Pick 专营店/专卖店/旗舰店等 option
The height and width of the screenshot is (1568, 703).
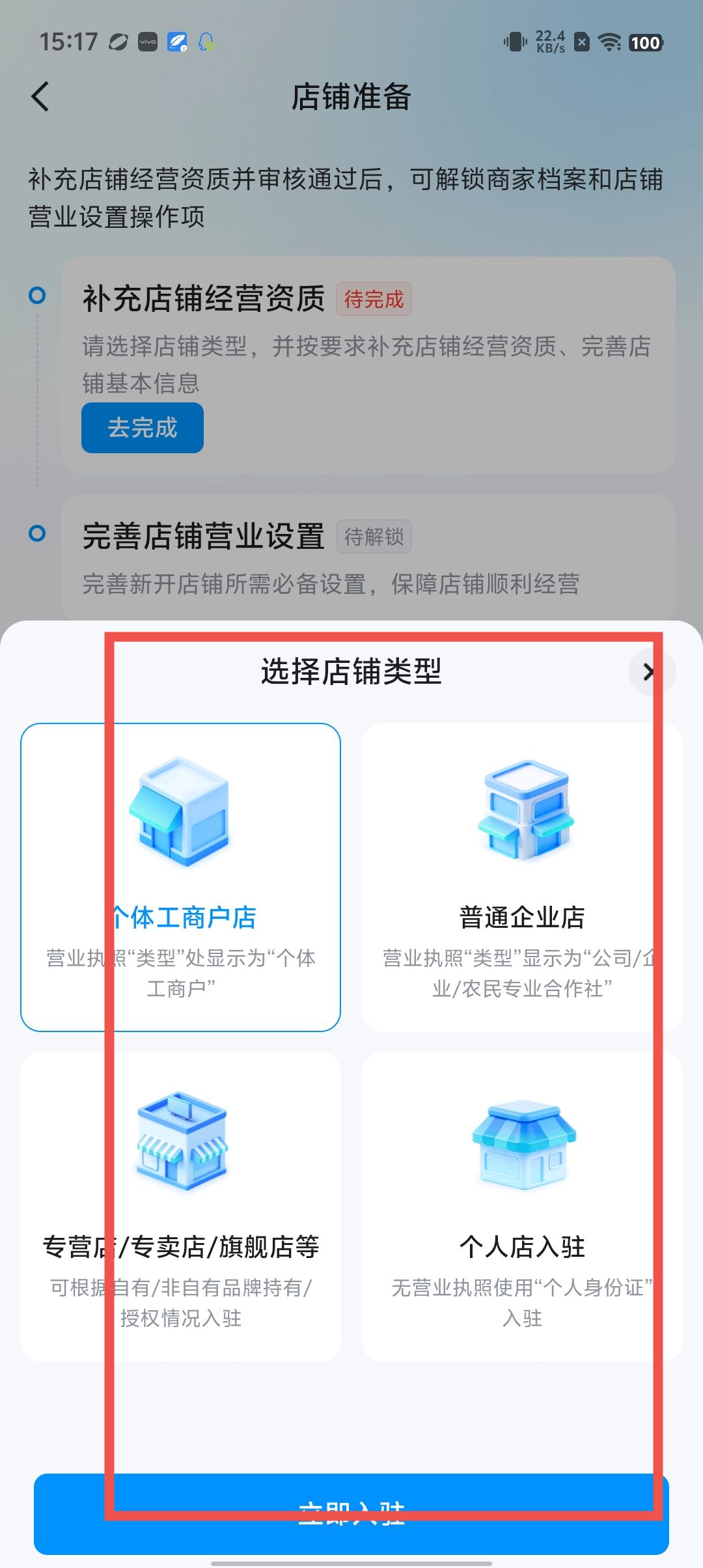click(x=180, y=1206)
